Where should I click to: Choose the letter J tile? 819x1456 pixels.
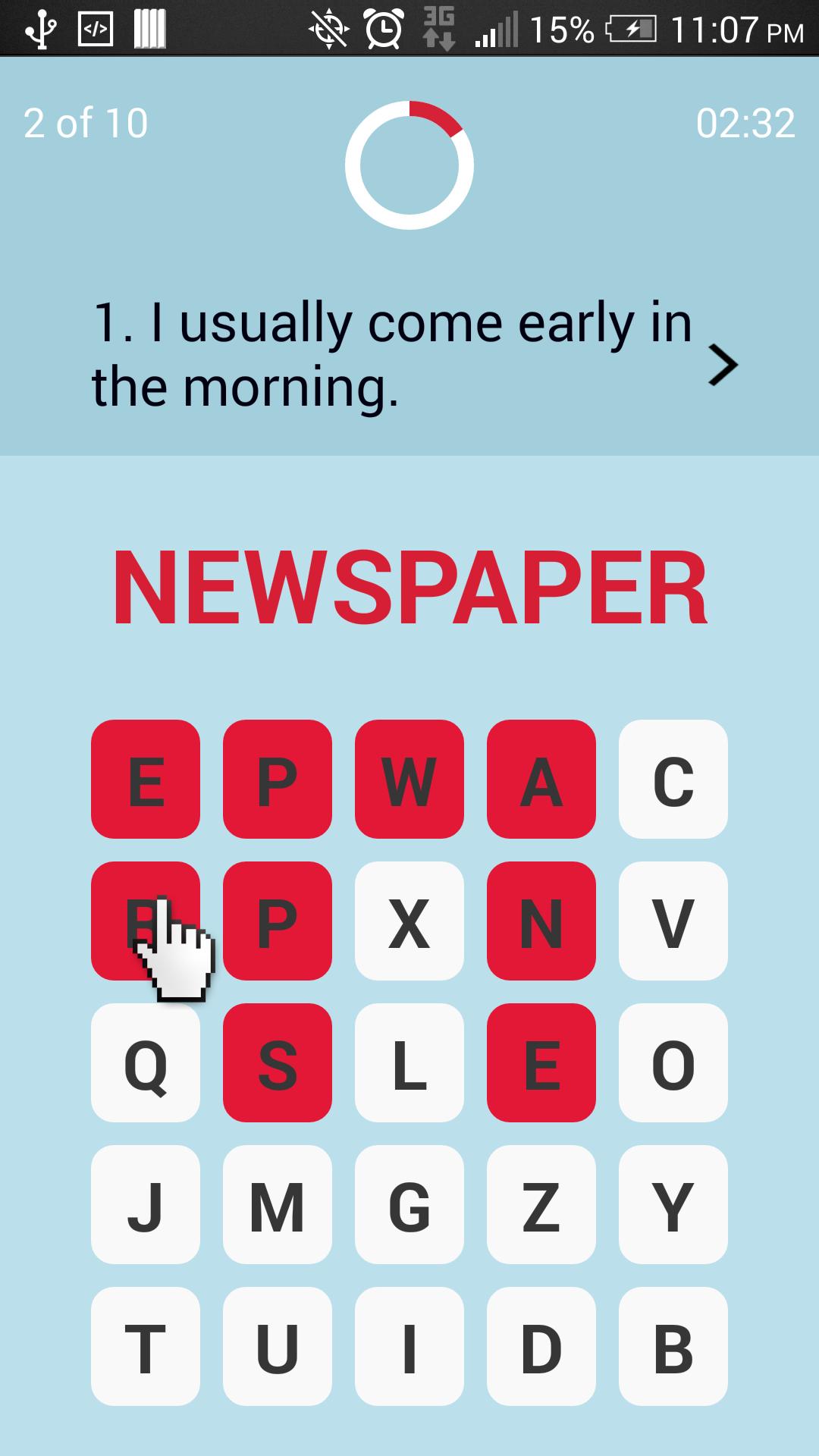coord(146,1205)
